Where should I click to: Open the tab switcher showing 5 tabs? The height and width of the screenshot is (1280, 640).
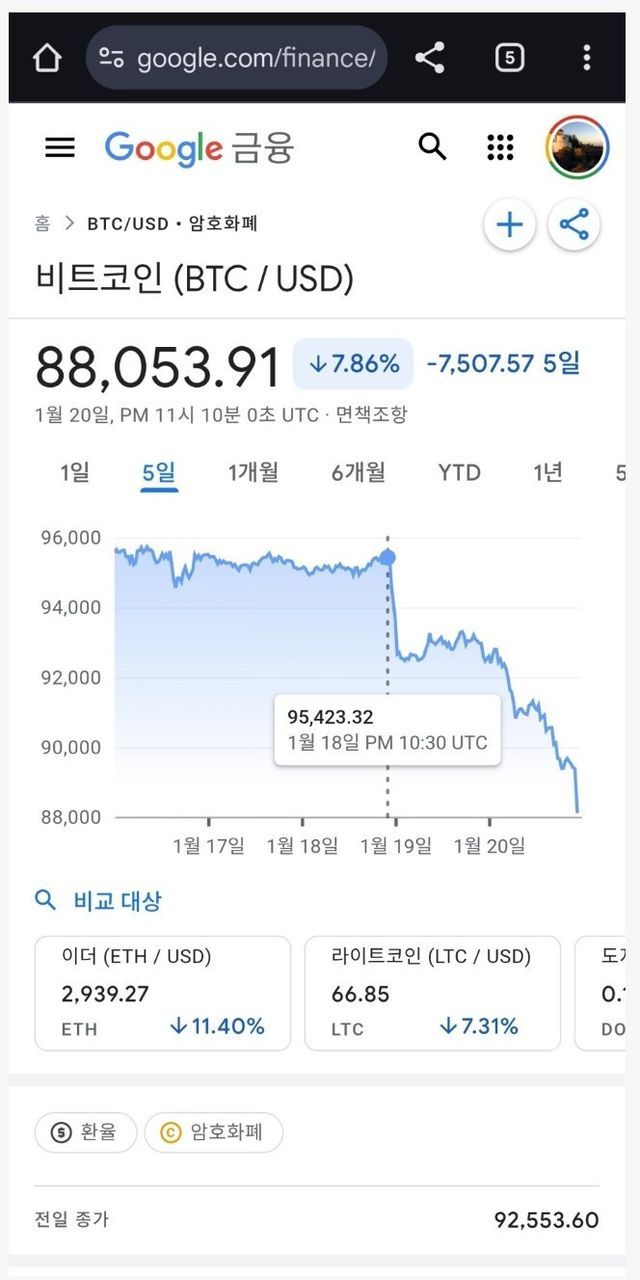pos(509,58)
